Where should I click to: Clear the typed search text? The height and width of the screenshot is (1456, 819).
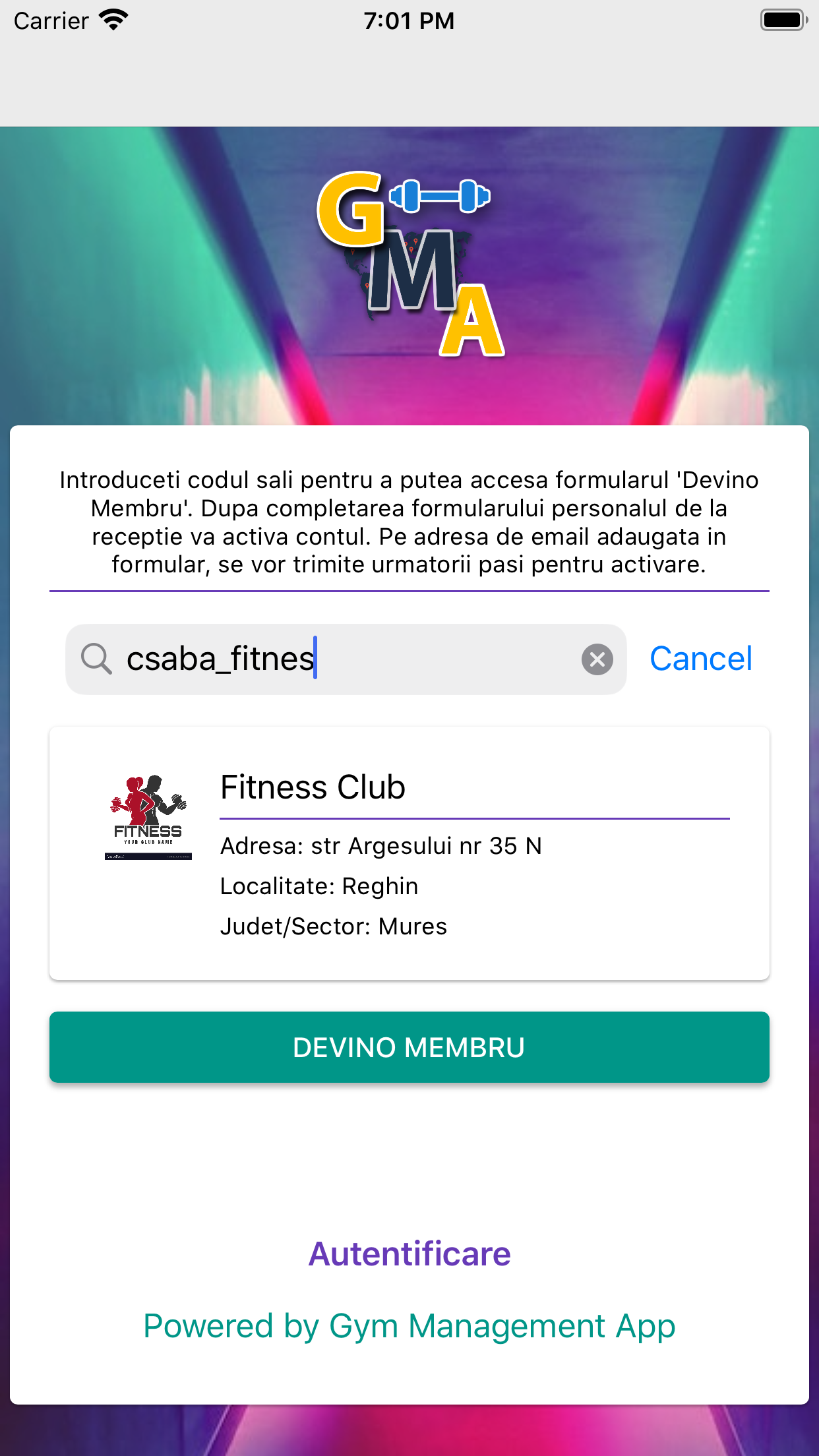[597, 659]
